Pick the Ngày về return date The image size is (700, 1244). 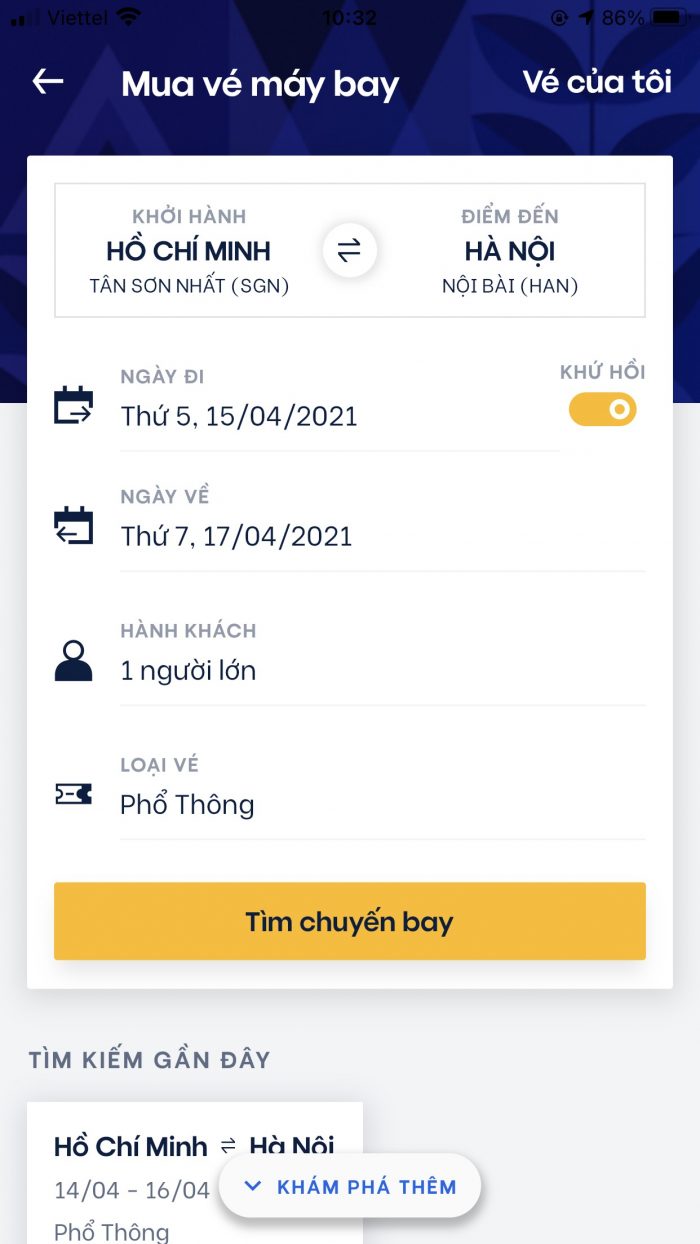click(349, 518)
